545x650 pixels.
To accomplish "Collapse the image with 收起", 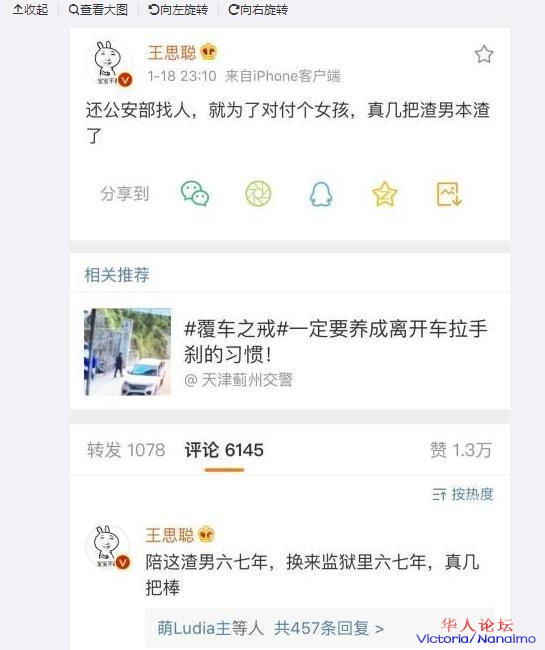I will (30, 9).
